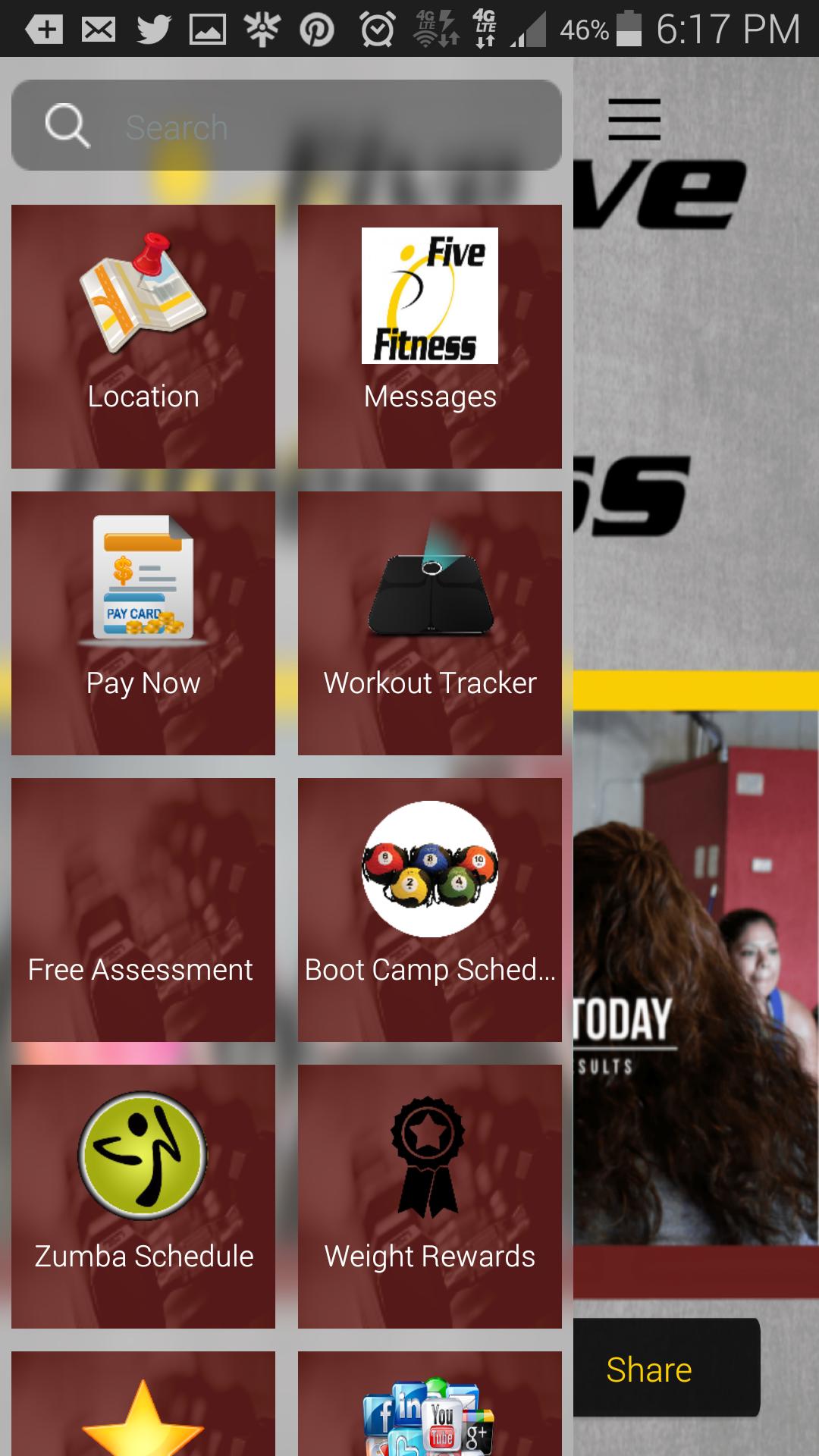The width and height of the screenshot is (819, 1456).
Task: Open the gold star tile
Action: click(x=143, y=1407)
